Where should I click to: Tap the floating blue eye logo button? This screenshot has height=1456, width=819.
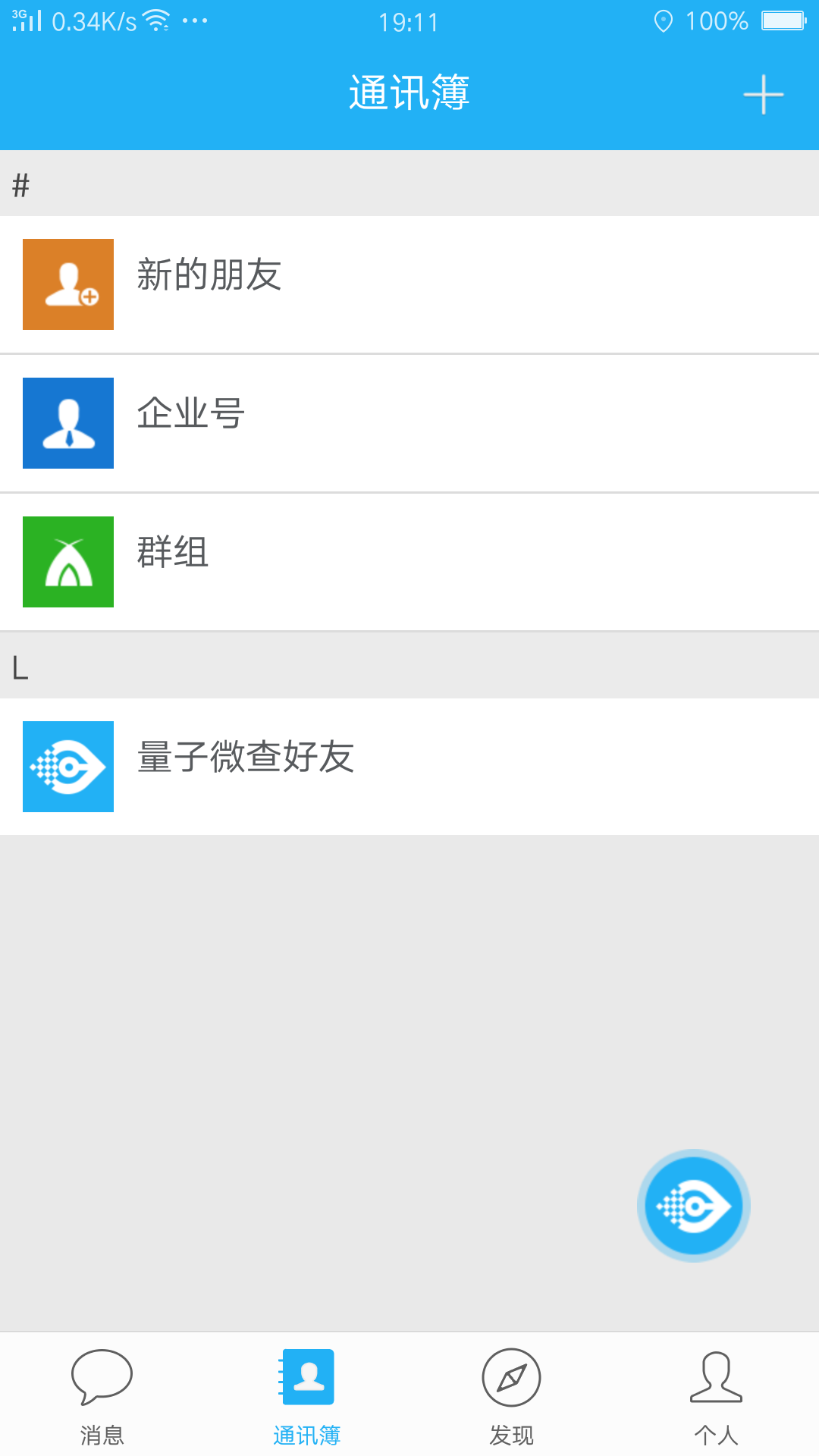tap(693, 1205)
